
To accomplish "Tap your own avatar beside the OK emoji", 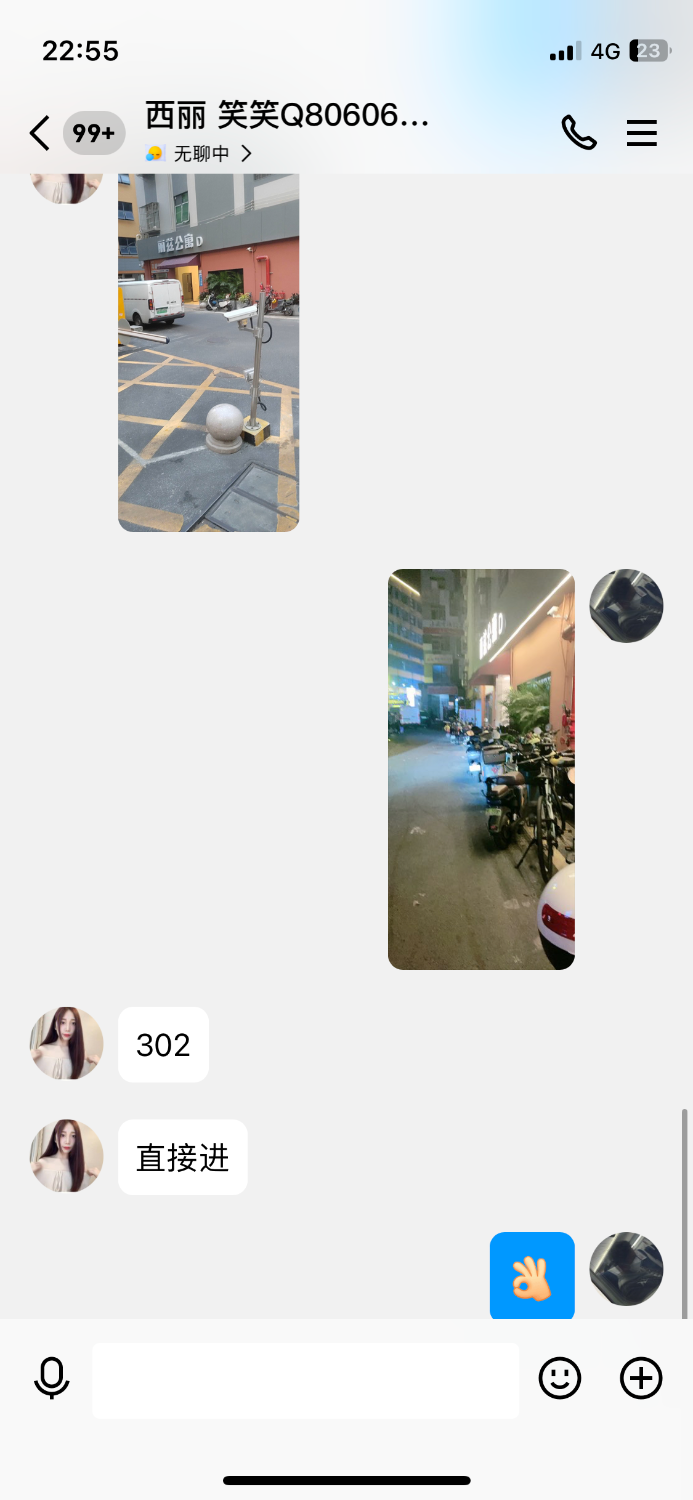I will (x=626, y=1268).
